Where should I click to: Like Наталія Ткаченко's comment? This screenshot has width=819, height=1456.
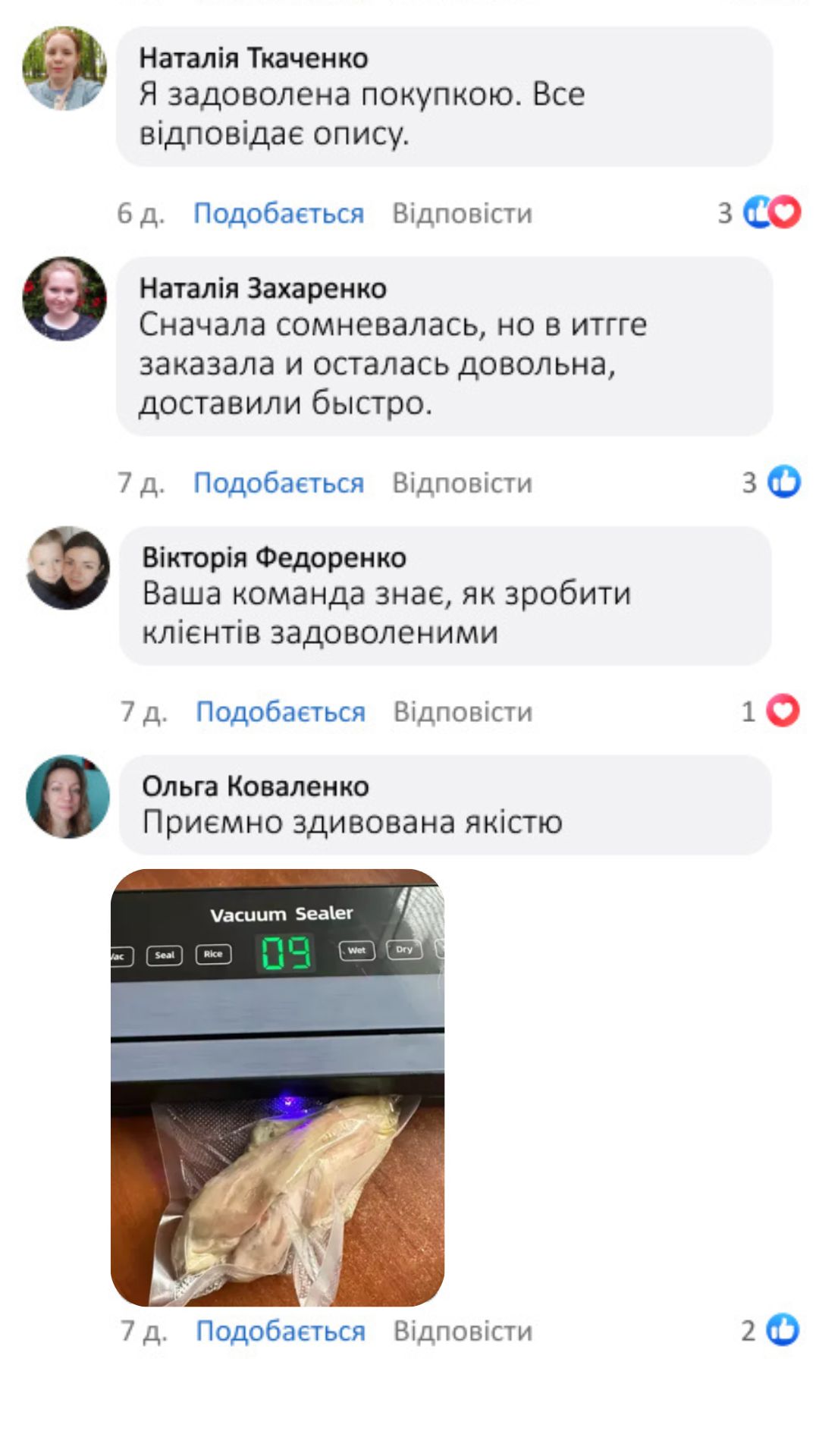tap(278, 214)
